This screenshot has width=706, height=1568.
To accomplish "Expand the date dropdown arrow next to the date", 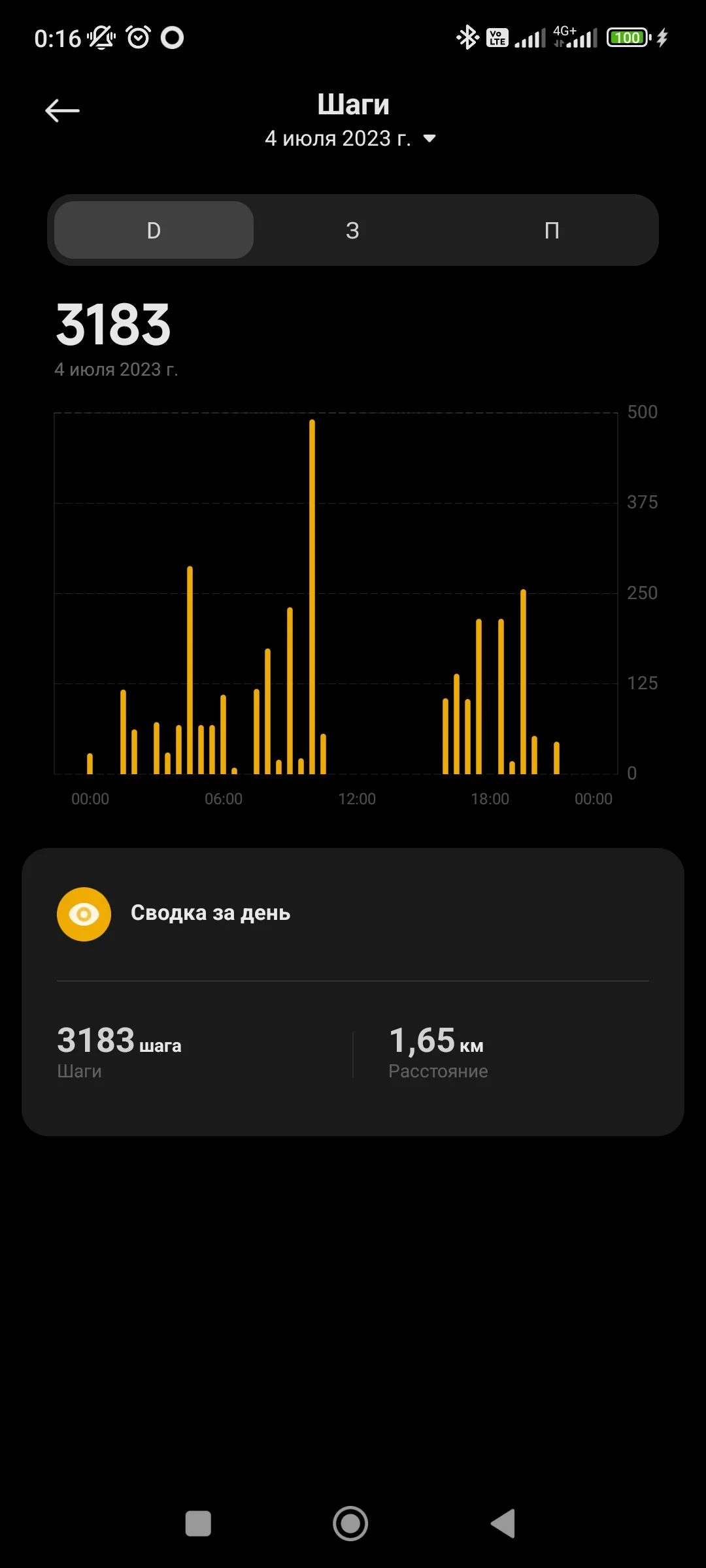I will tap(429, 139).
